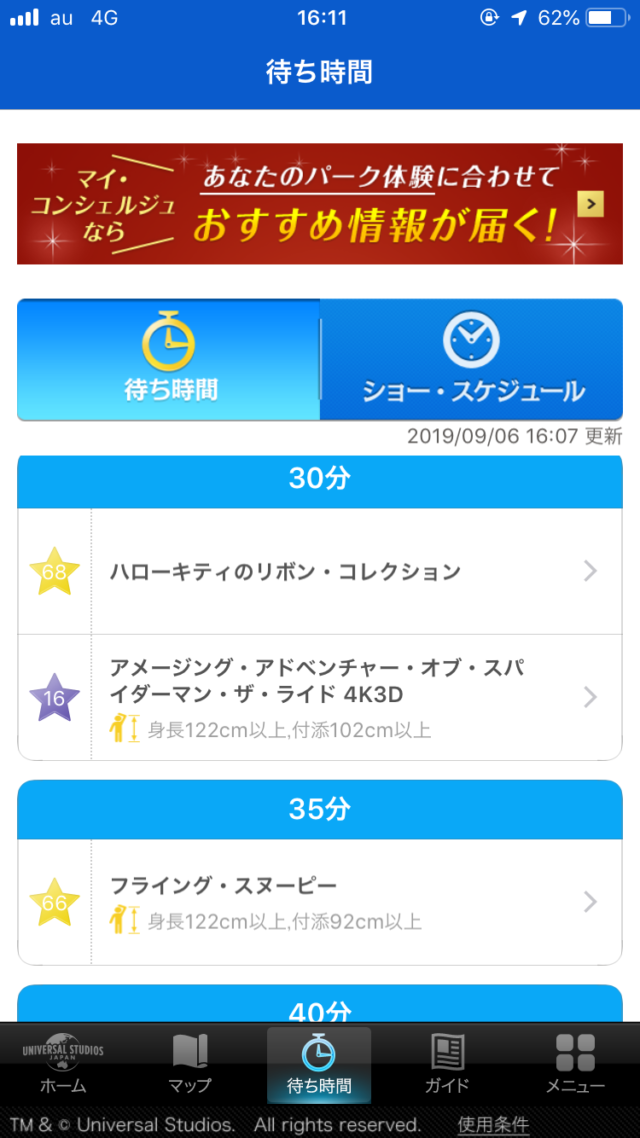
Task: Switch to the ガイド tab
Action: point(447,1064)
